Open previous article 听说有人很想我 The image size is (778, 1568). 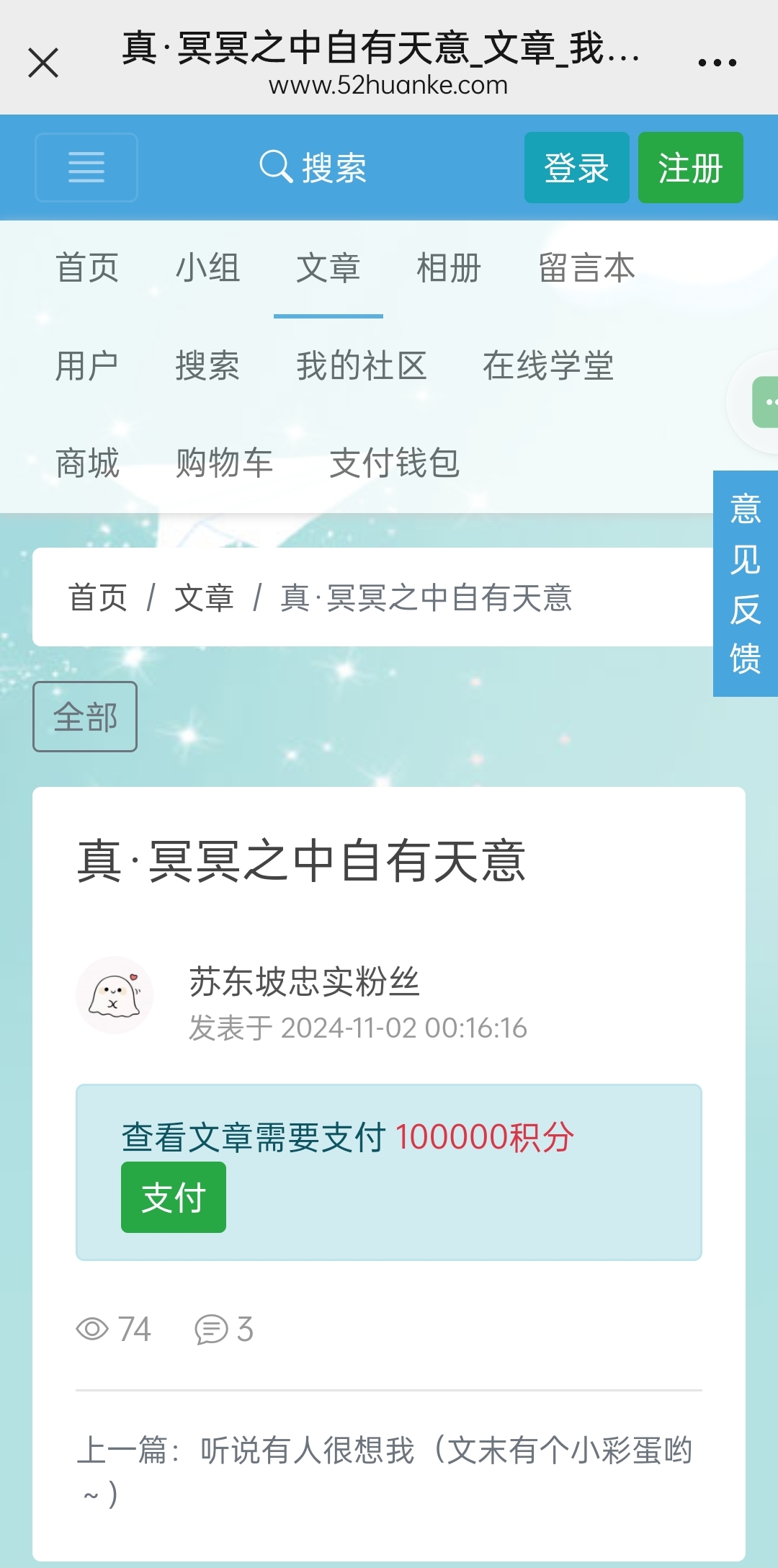click(x=445, y=1450)
